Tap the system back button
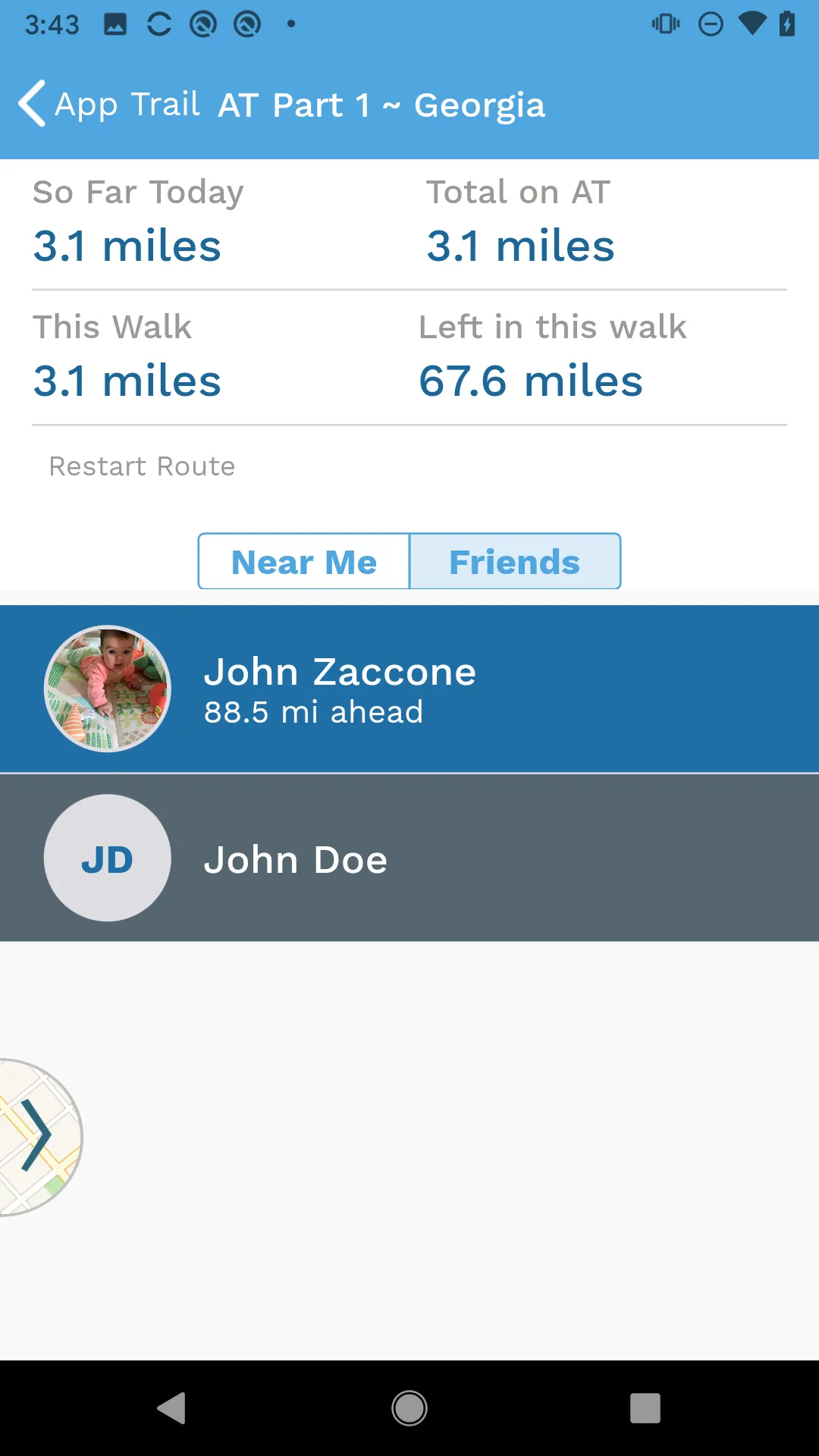 171,1408
